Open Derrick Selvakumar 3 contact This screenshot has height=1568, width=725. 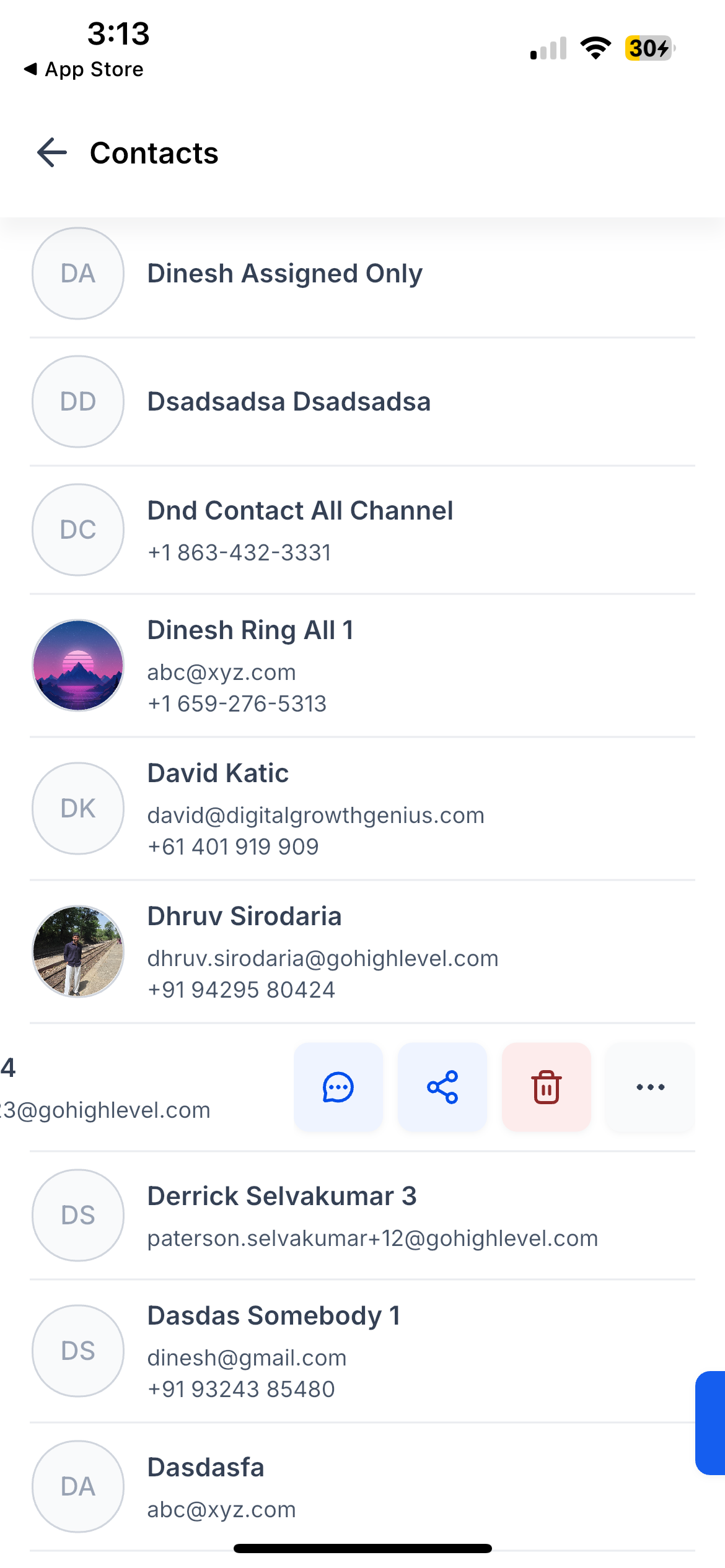[362, 1216]
